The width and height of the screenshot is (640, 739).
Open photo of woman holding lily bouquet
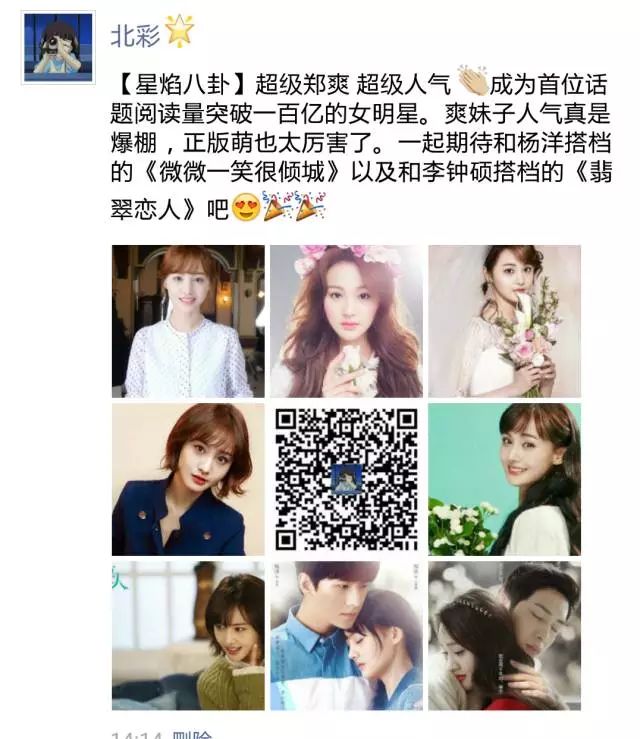tap(504, 321)
